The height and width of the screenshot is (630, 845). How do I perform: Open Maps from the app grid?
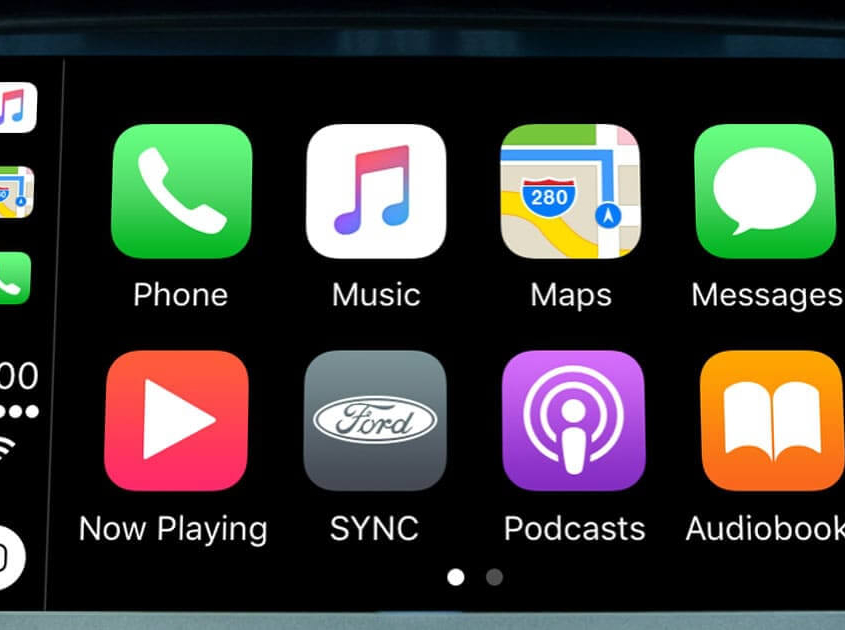pos(569,192)
